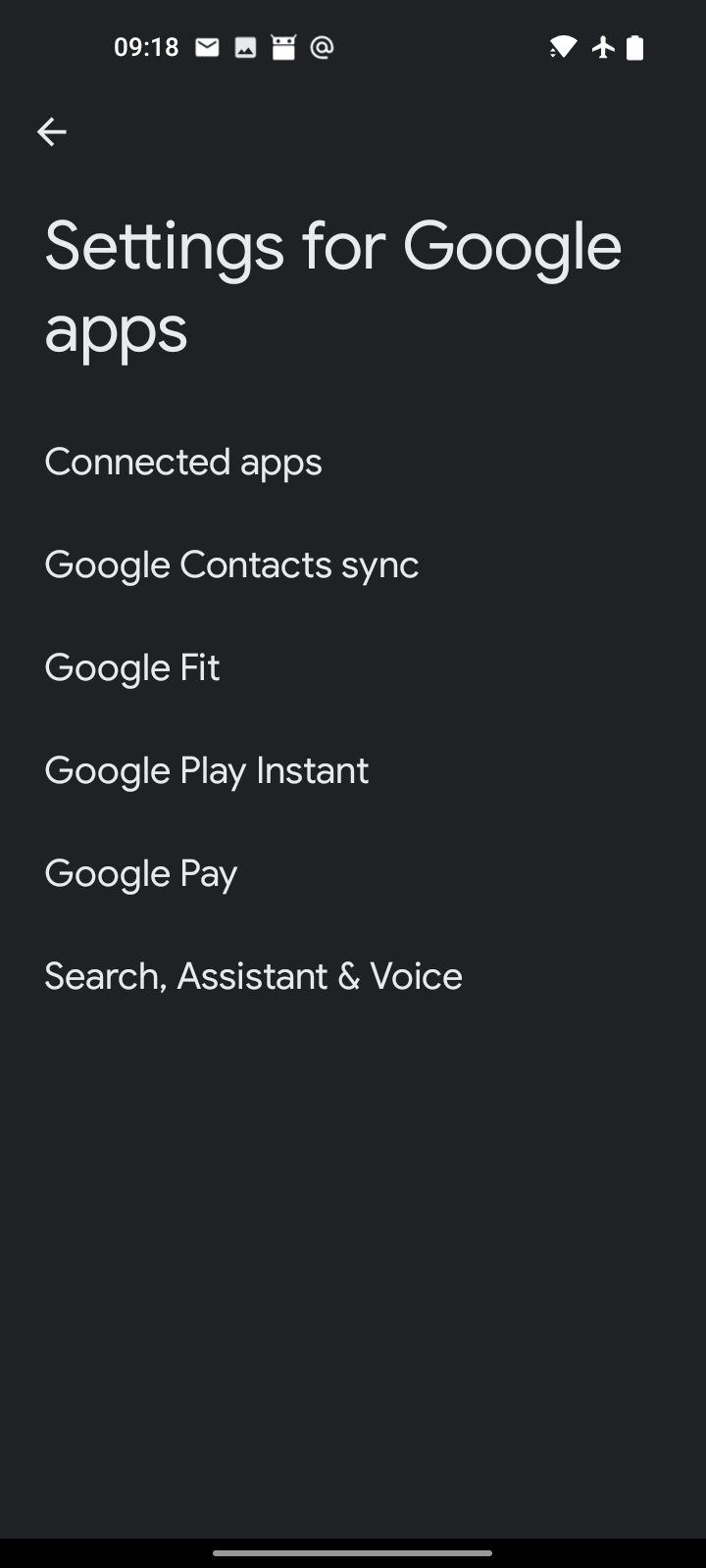Select the Google Fit row
706x1568 pixels.
pyautogui.click(x=132, y=667)
